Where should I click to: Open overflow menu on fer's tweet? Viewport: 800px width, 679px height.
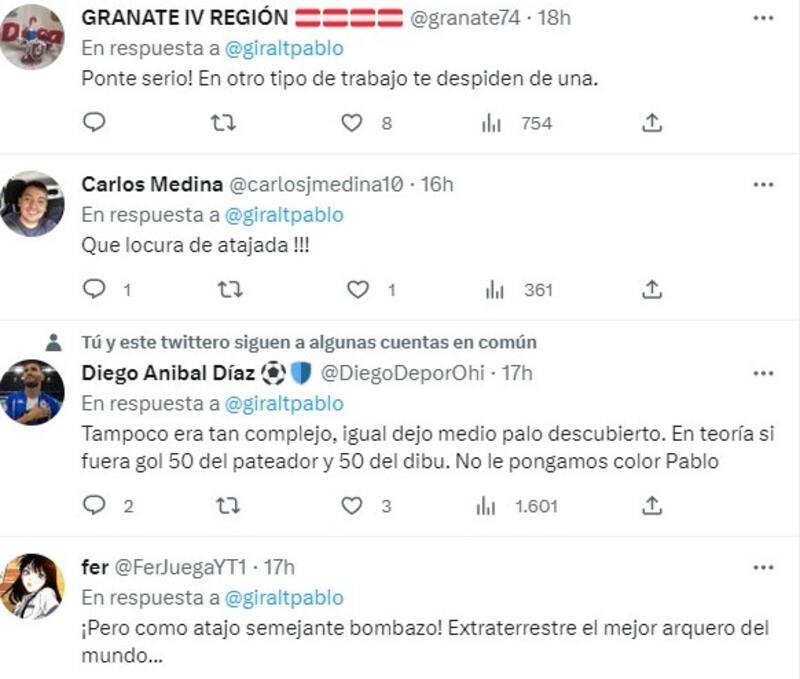pyautogui.click(x=763, y=567)
